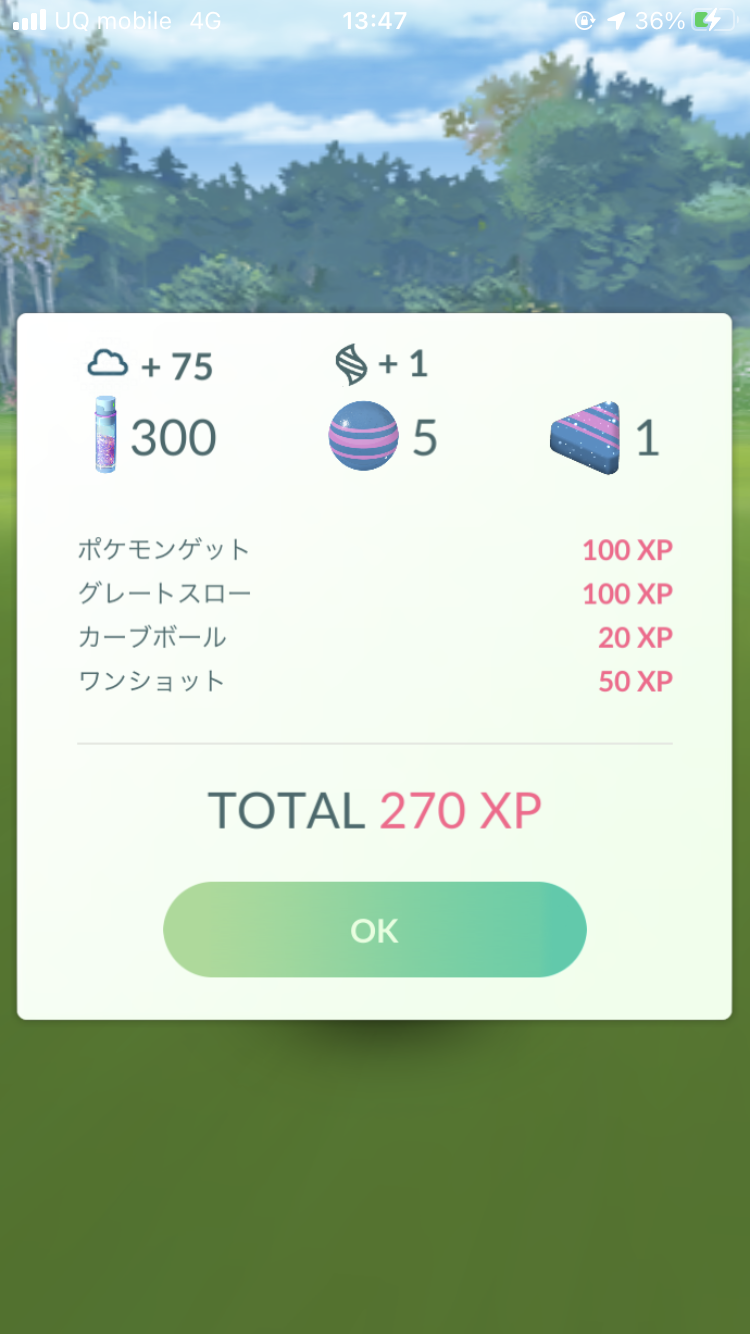The image size is (750, 1334).
Task: Tap OK to dismiss the XP summary
Action: pos(374,930)
